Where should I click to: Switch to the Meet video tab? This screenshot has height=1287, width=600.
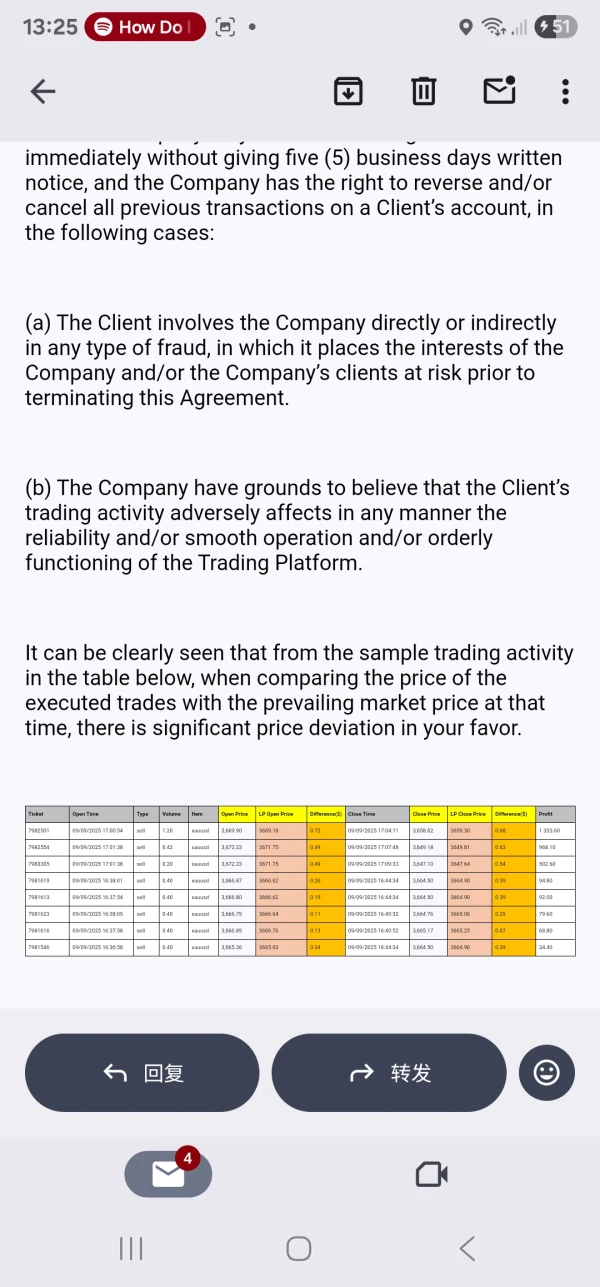click(x=431, y=1174)
